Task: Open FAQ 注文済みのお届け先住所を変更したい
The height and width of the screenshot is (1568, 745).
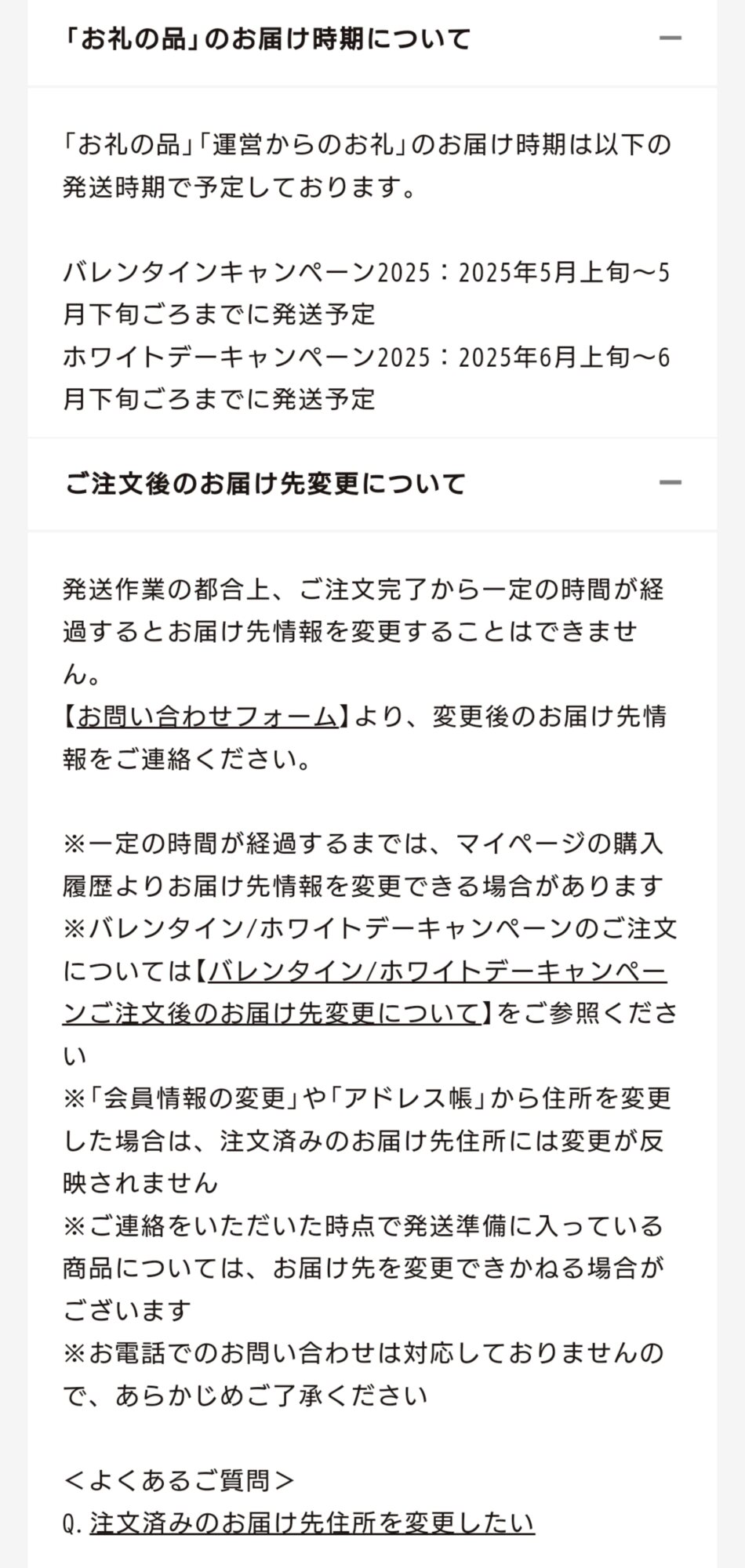Action: click(x=312, y=1523)
